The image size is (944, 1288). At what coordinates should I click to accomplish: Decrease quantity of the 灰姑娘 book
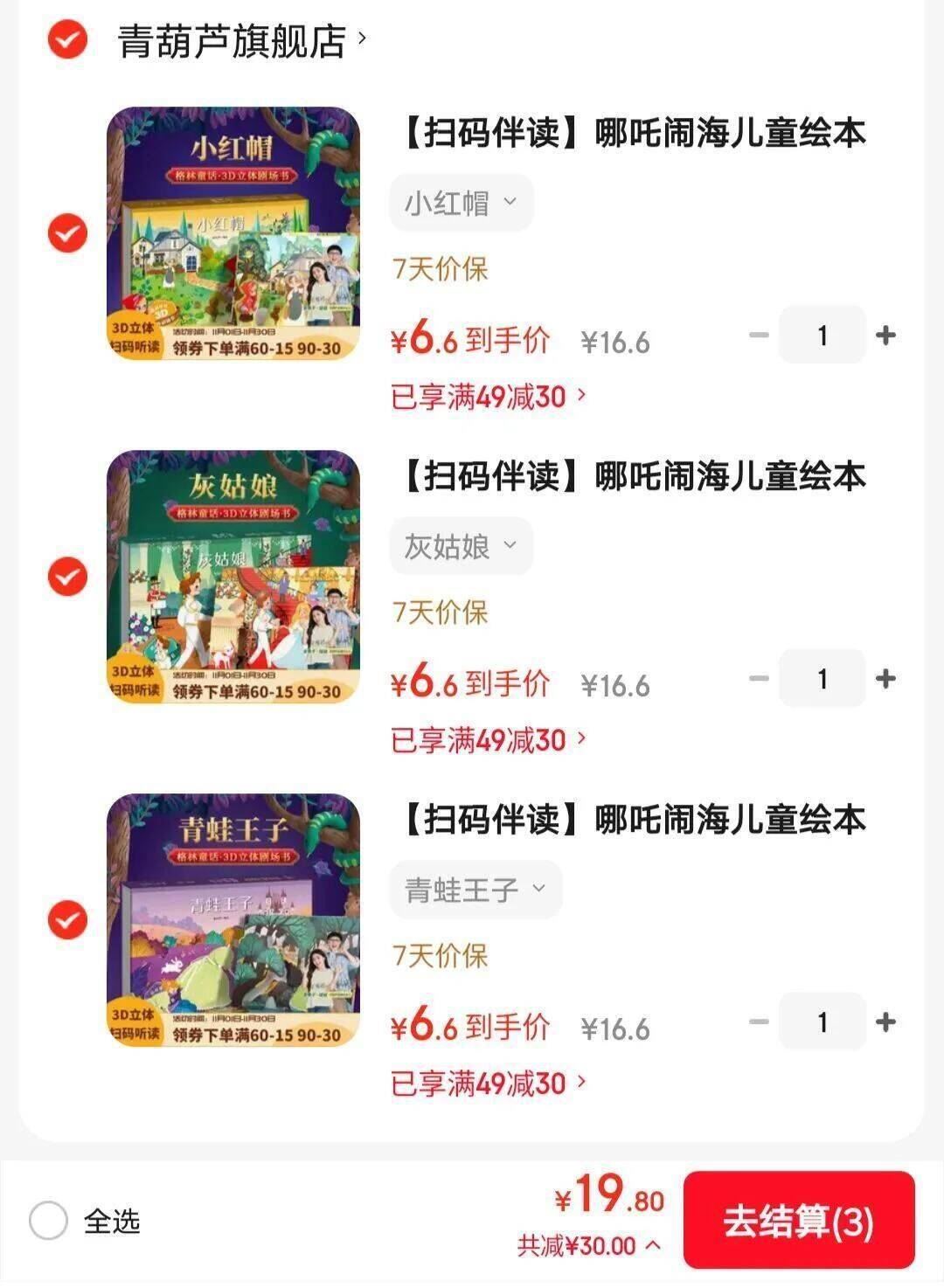(757, 678)
